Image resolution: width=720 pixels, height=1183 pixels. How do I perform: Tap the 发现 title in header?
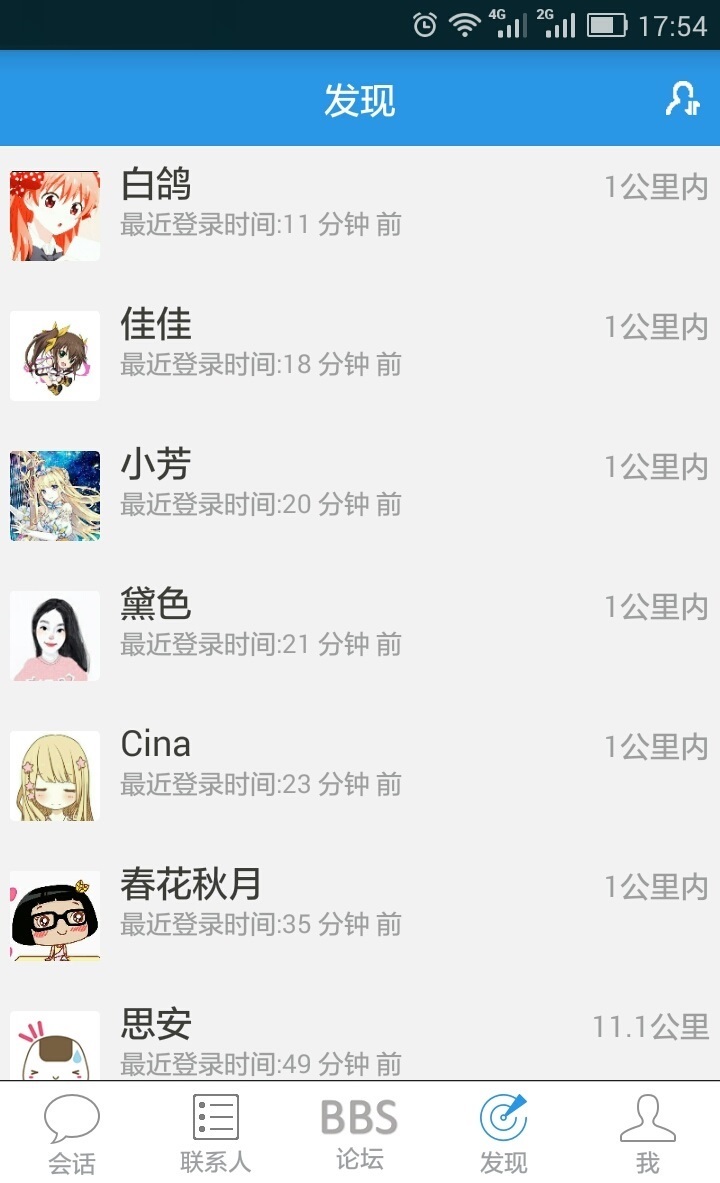359,99
